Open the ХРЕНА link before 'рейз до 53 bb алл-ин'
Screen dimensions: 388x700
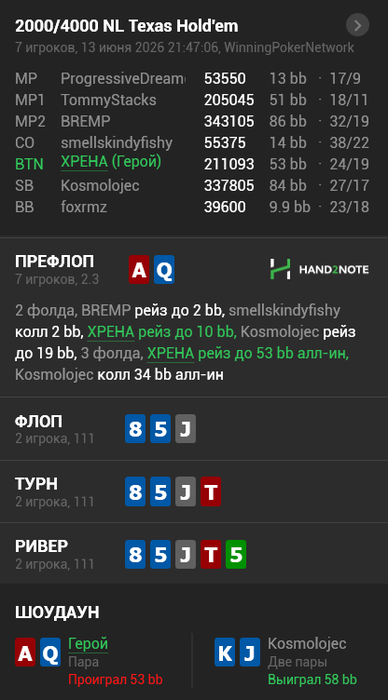coord(171,354)
